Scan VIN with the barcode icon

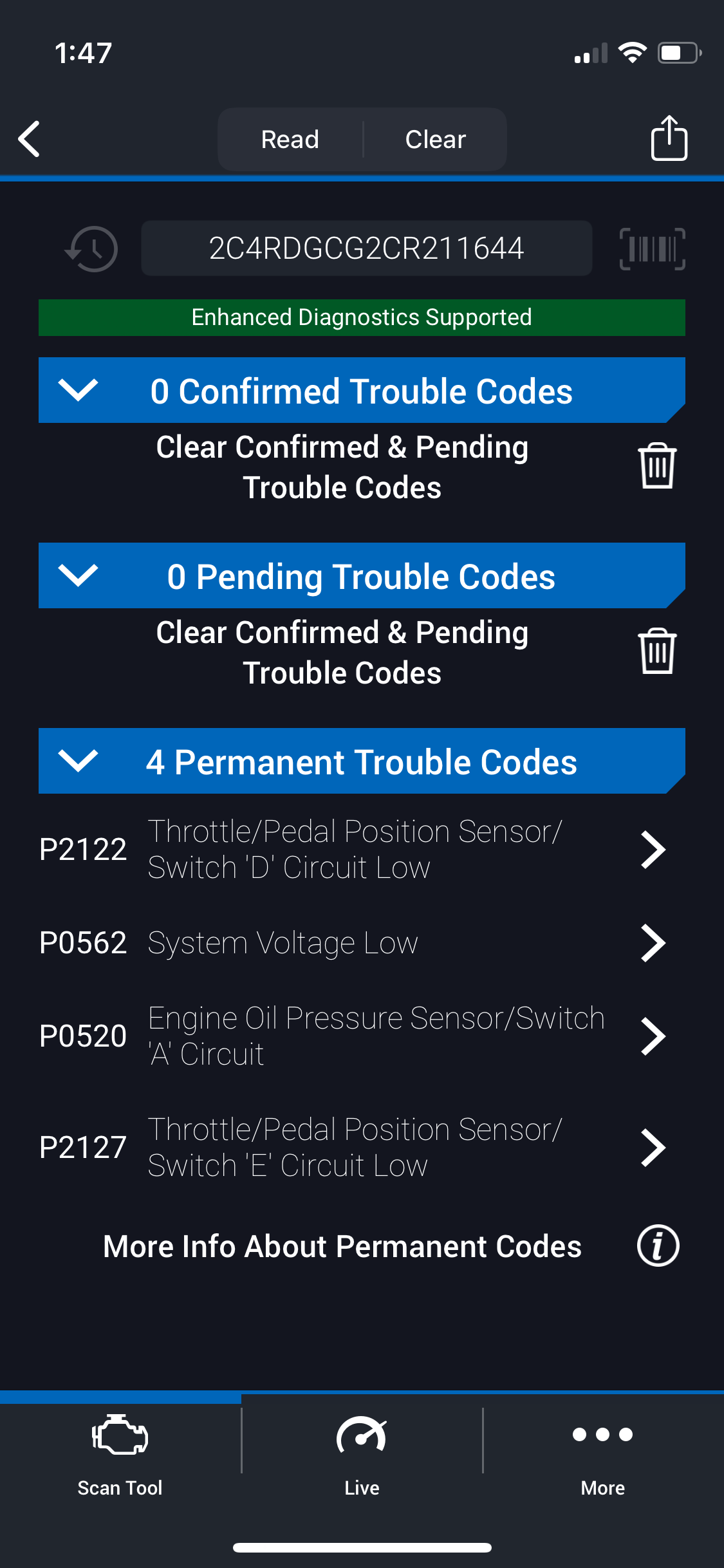pyautogui.click(x=652, y=248)
